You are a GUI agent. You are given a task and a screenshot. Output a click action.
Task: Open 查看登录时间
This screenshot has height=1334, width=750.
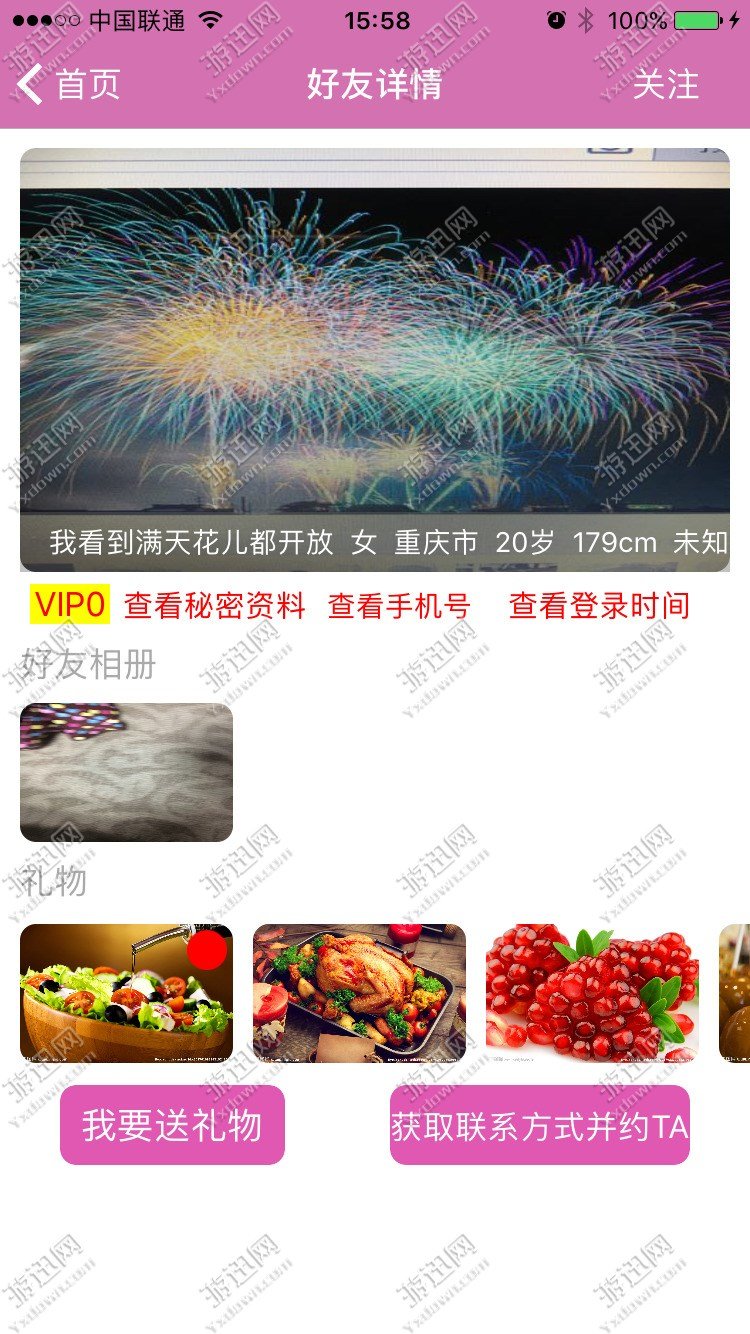pos(600,605)
